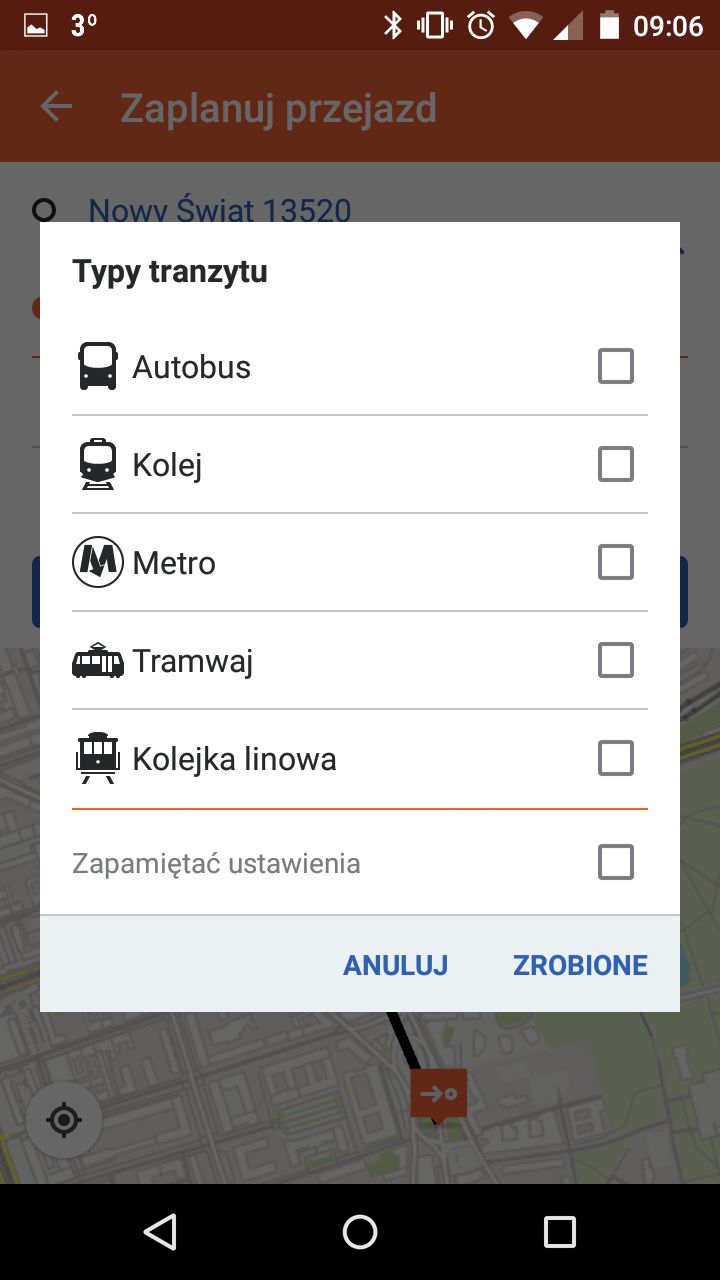Tap the system back button

tap(160, 1232)
